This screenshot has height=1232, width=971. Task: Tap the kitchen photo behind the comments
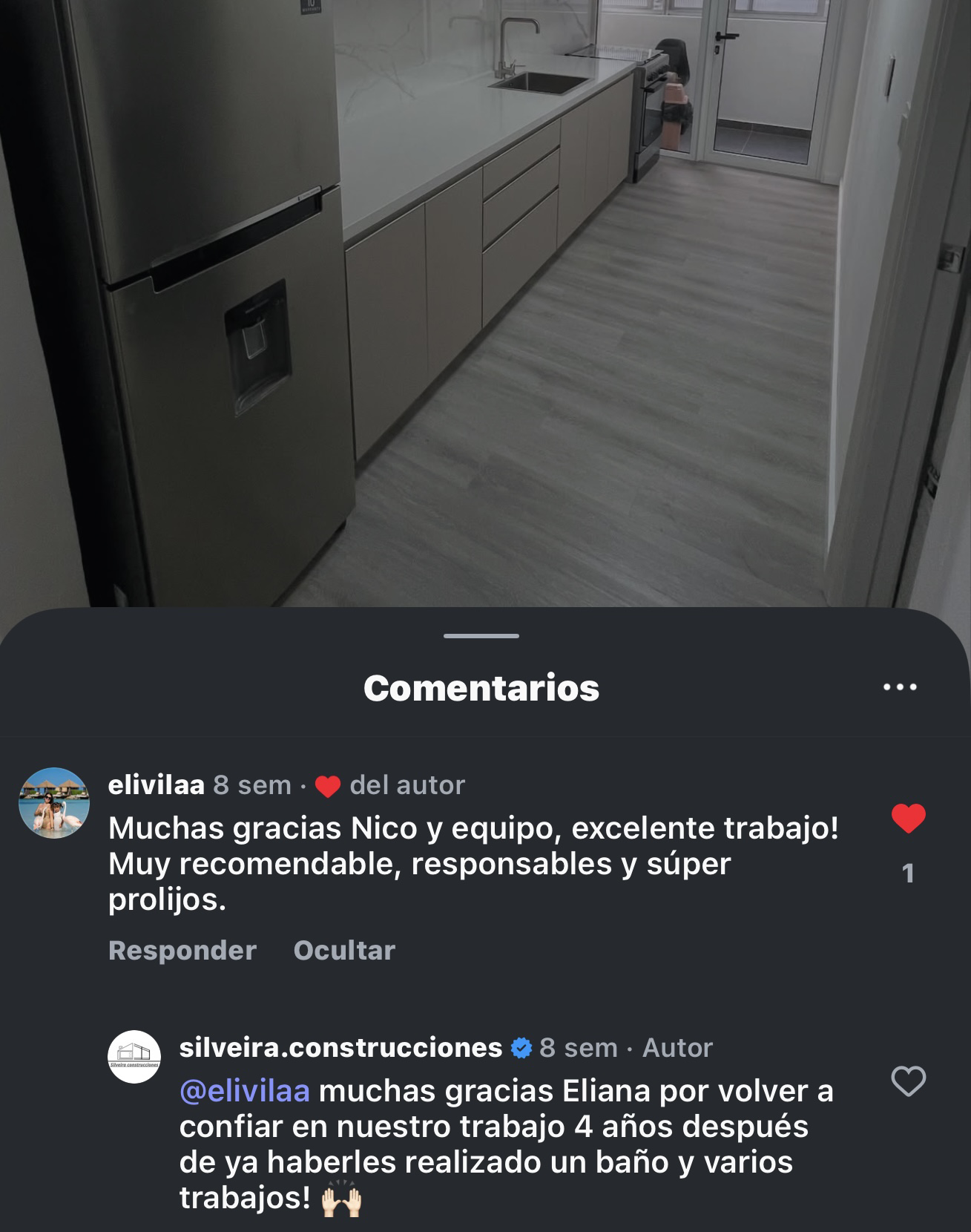[x=482, y=297]
